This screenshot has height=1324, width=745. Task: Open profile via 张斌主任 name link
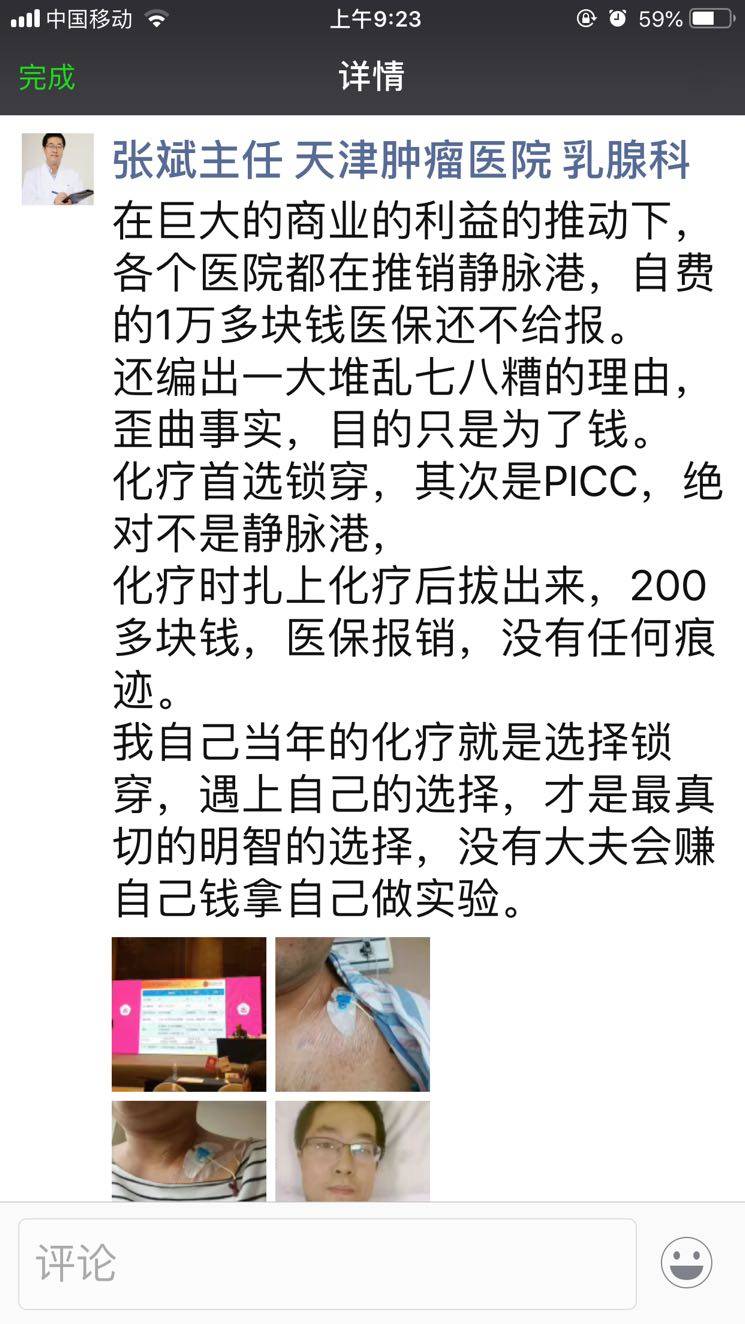[401, 160]
